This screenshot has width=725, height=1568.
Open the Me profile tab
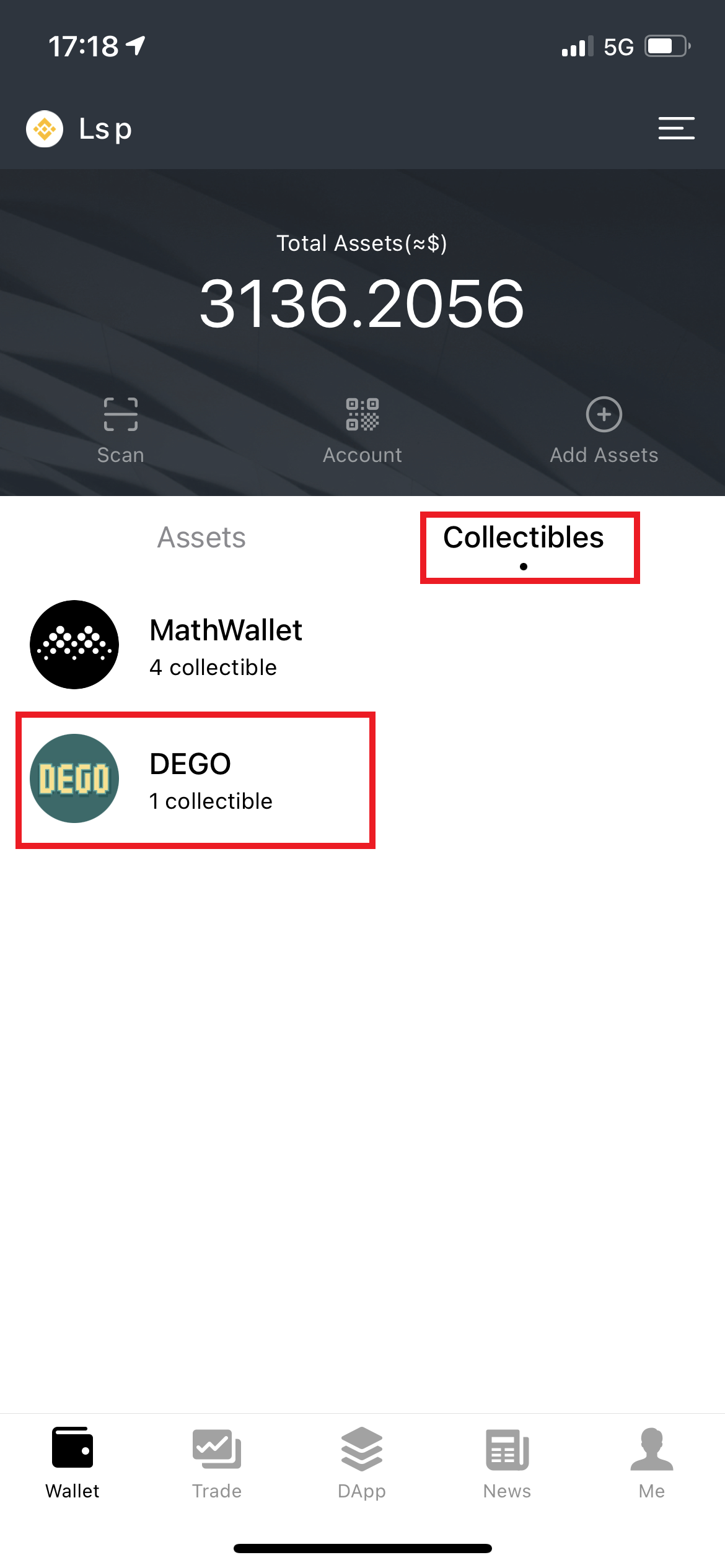pyautogui.click(x=651, y=1464)
